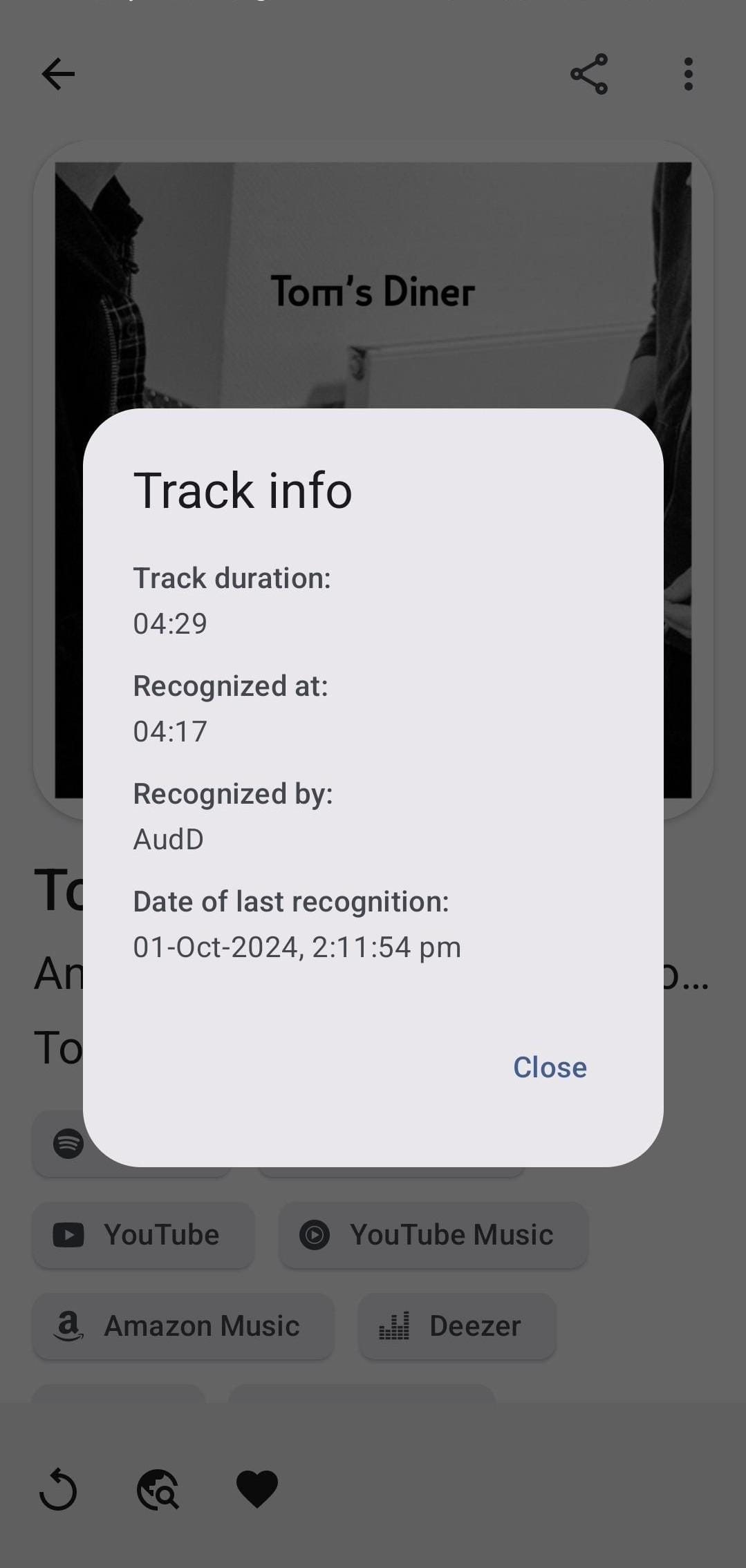Open the track in Amazon Music
Viewport: 746px width, 1568px height.
tap(183, 1326)
